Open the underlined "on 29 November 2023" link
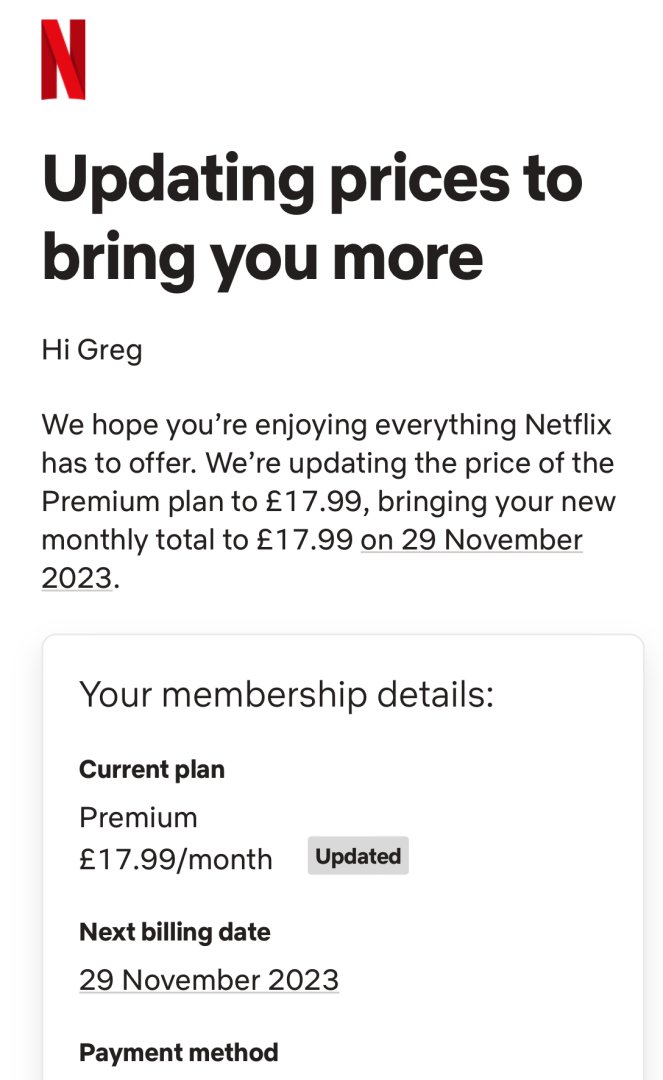 click(x=472, y=541)
